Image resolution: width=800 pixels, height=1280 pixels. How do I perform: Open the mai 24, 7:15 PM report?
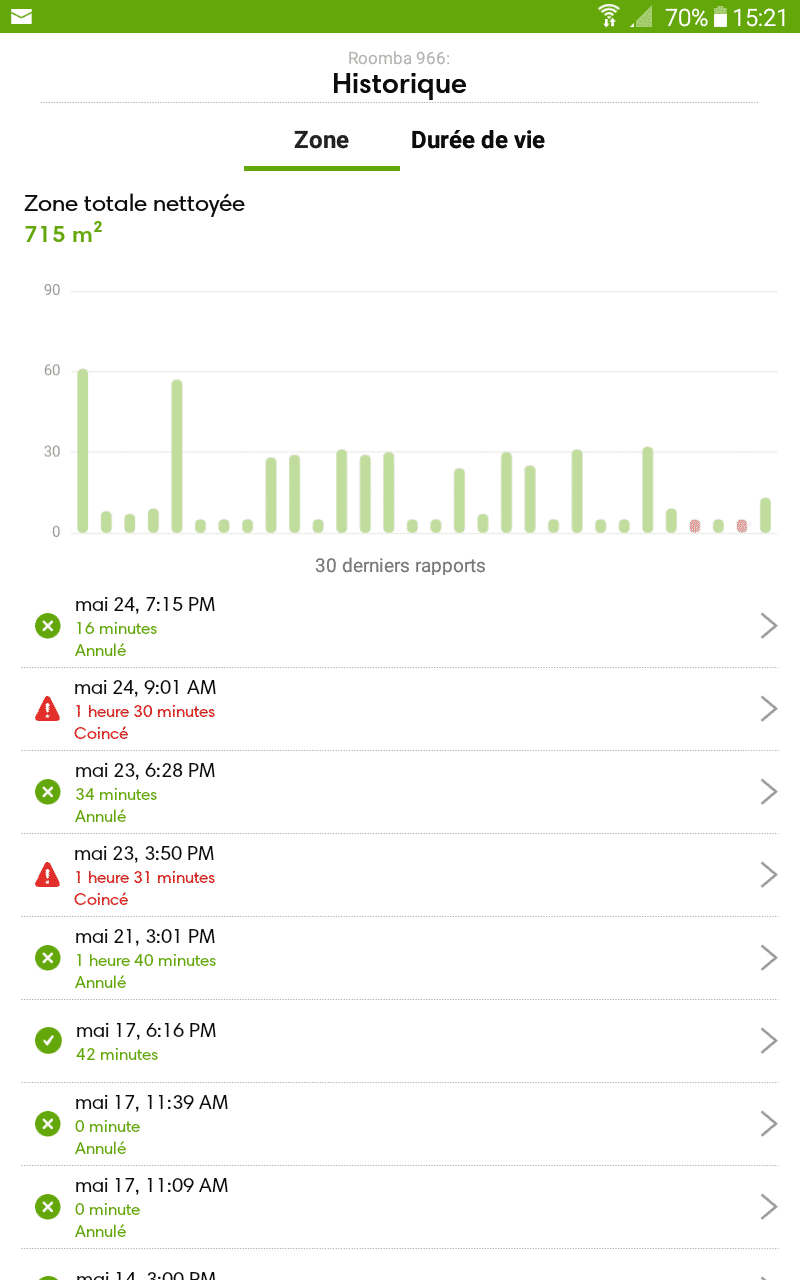pyautogui.click(x=400, y=626)
